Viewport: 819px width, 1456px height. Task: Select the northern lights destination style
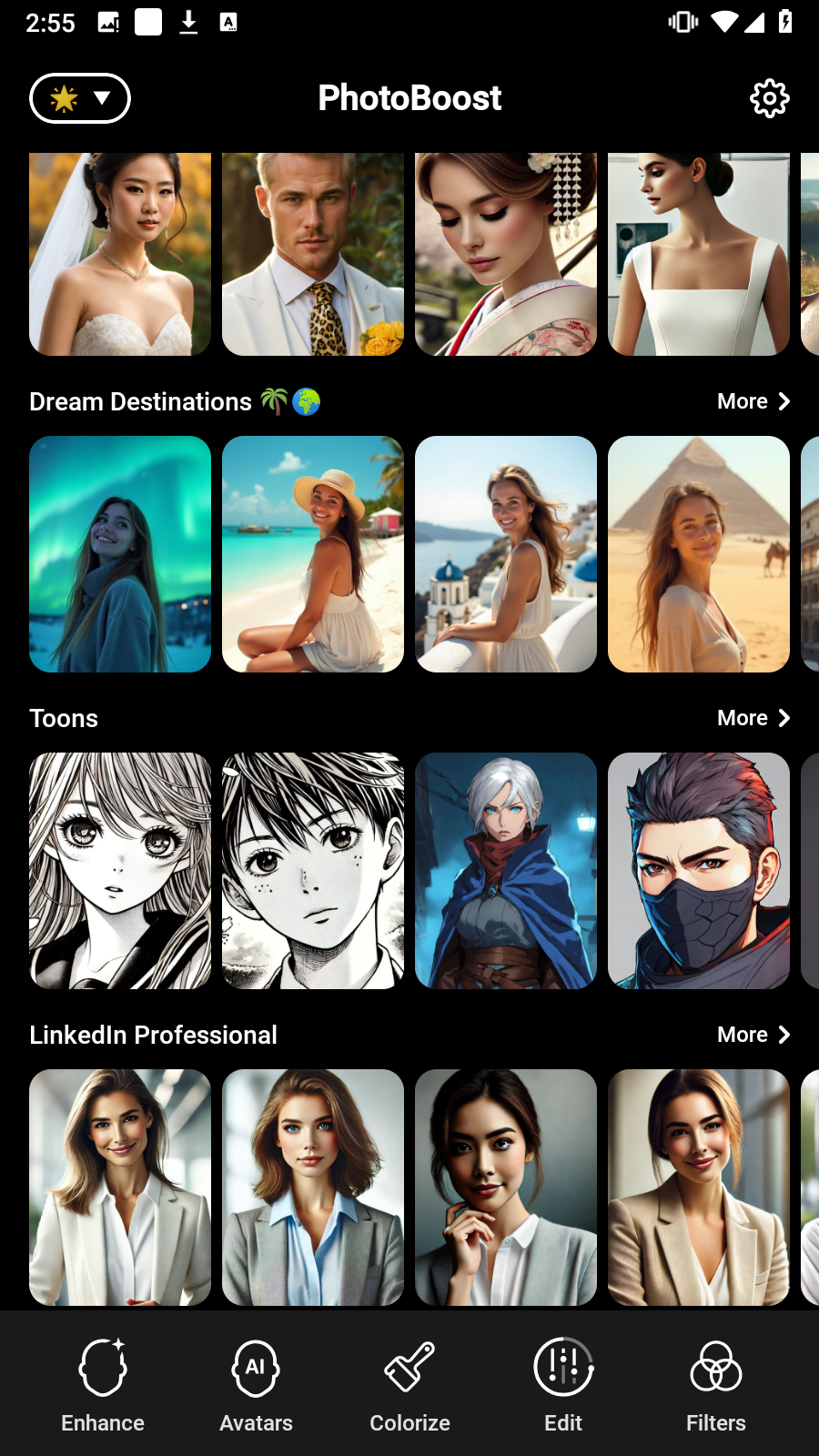pyautogui.click(x=120, y=554)
